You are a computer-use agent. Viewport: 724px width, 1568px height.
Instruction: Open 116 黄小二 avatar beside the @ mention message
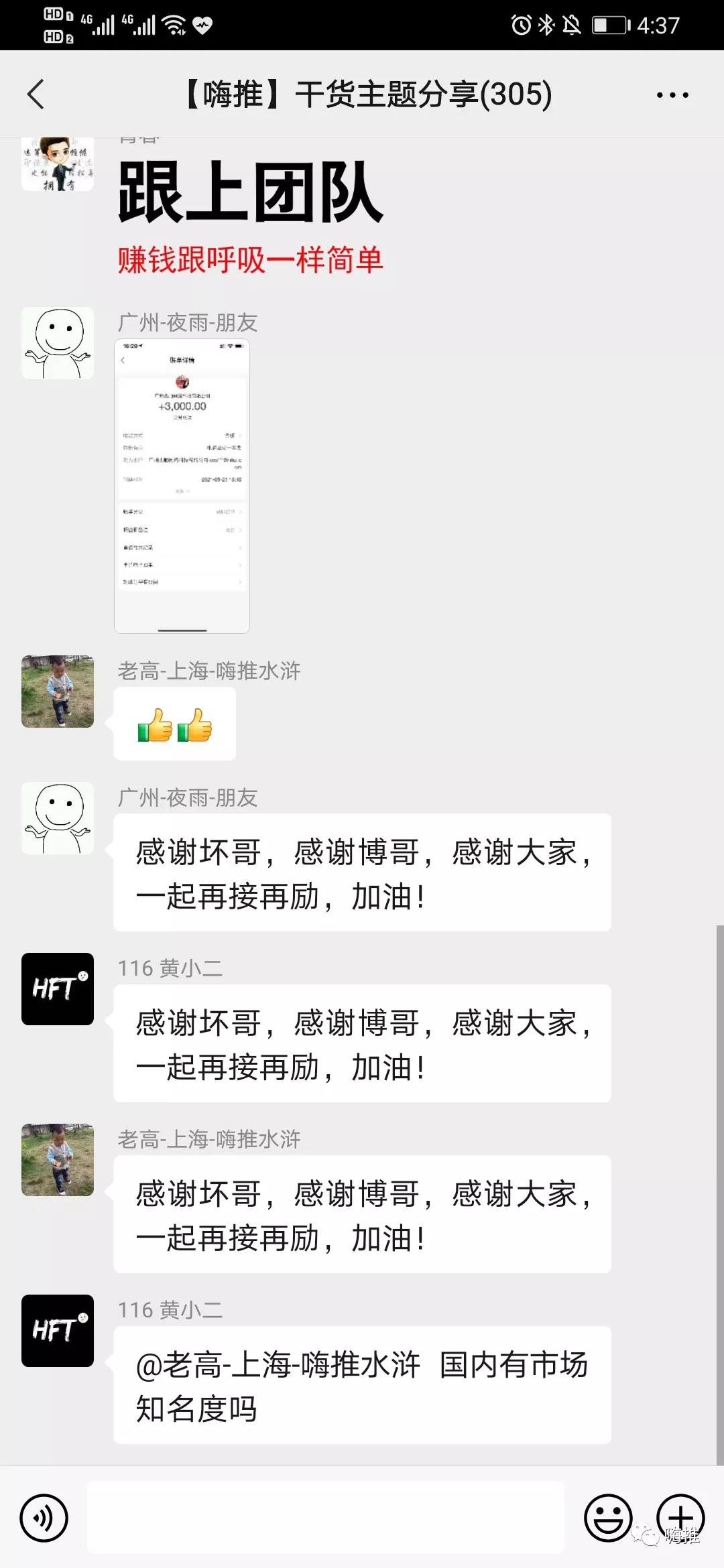[58, 1331]
